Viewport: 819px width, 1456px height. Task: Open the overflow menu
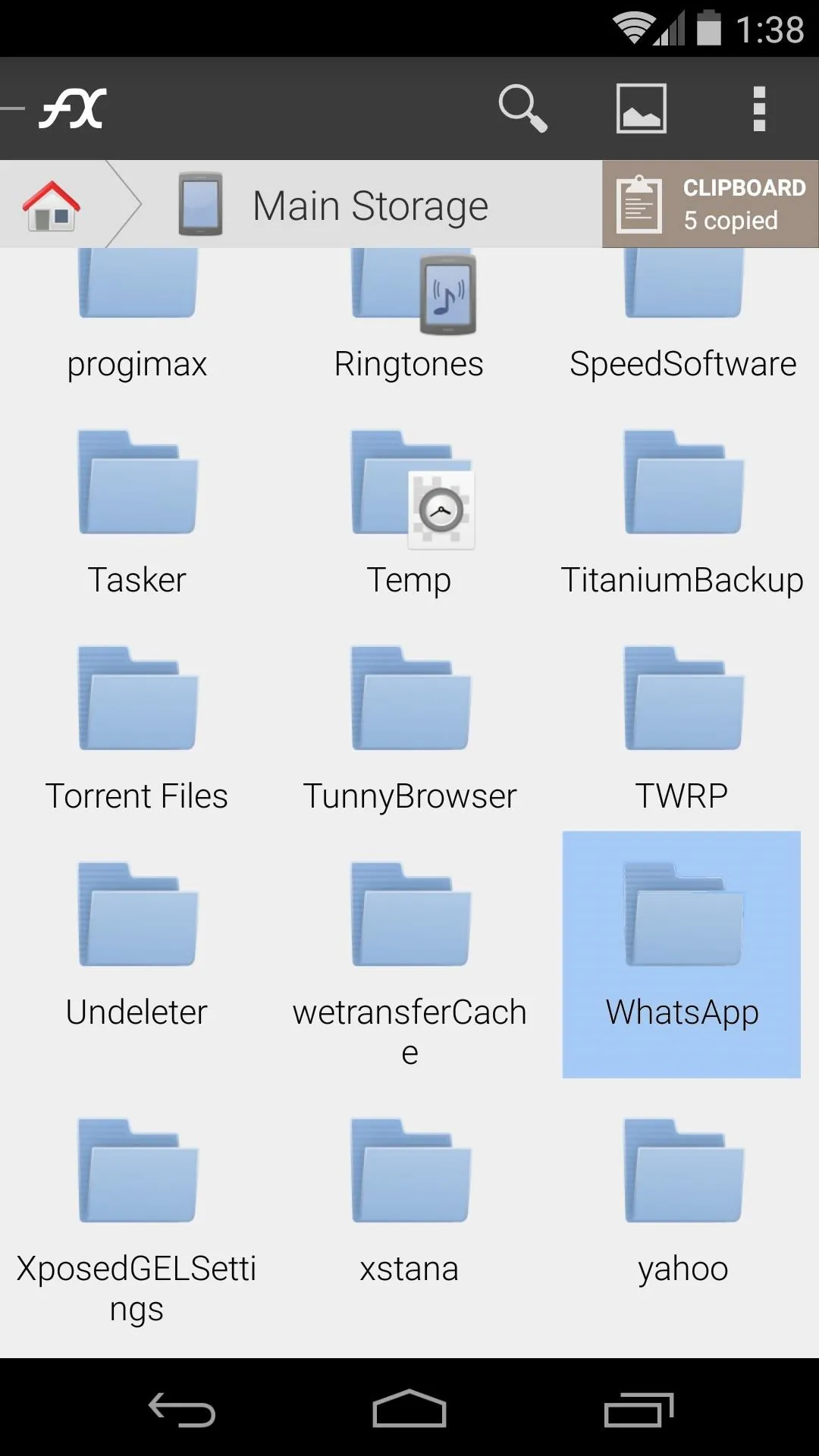pyautogui.click(x=759, y=108)
